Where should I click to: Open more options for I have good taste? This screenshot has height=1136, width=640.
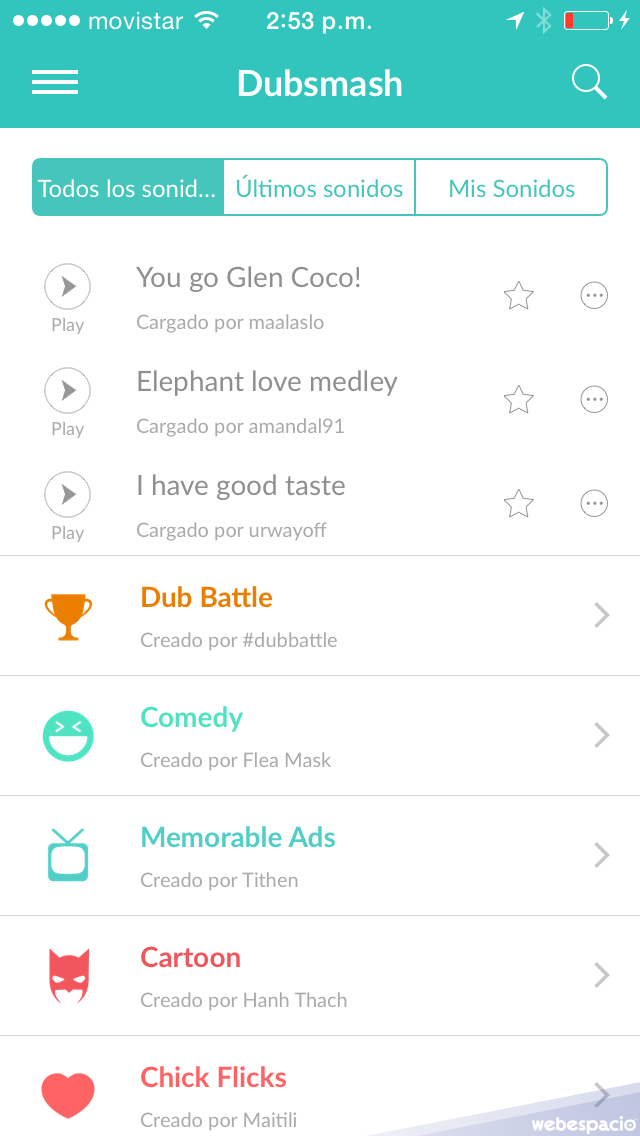click(594, 503)
